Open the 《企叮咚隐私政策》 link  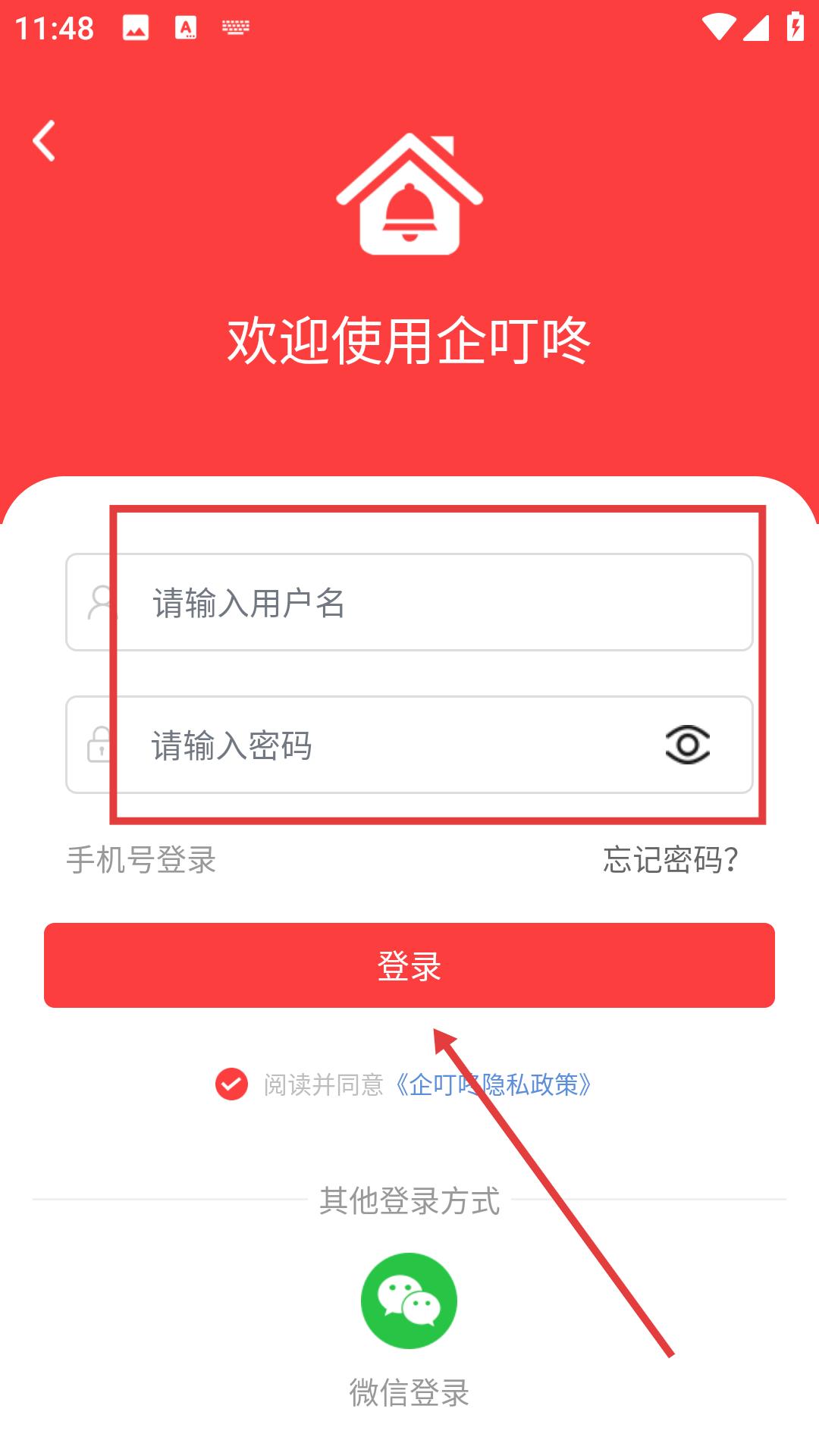(x=493, y=1084)
